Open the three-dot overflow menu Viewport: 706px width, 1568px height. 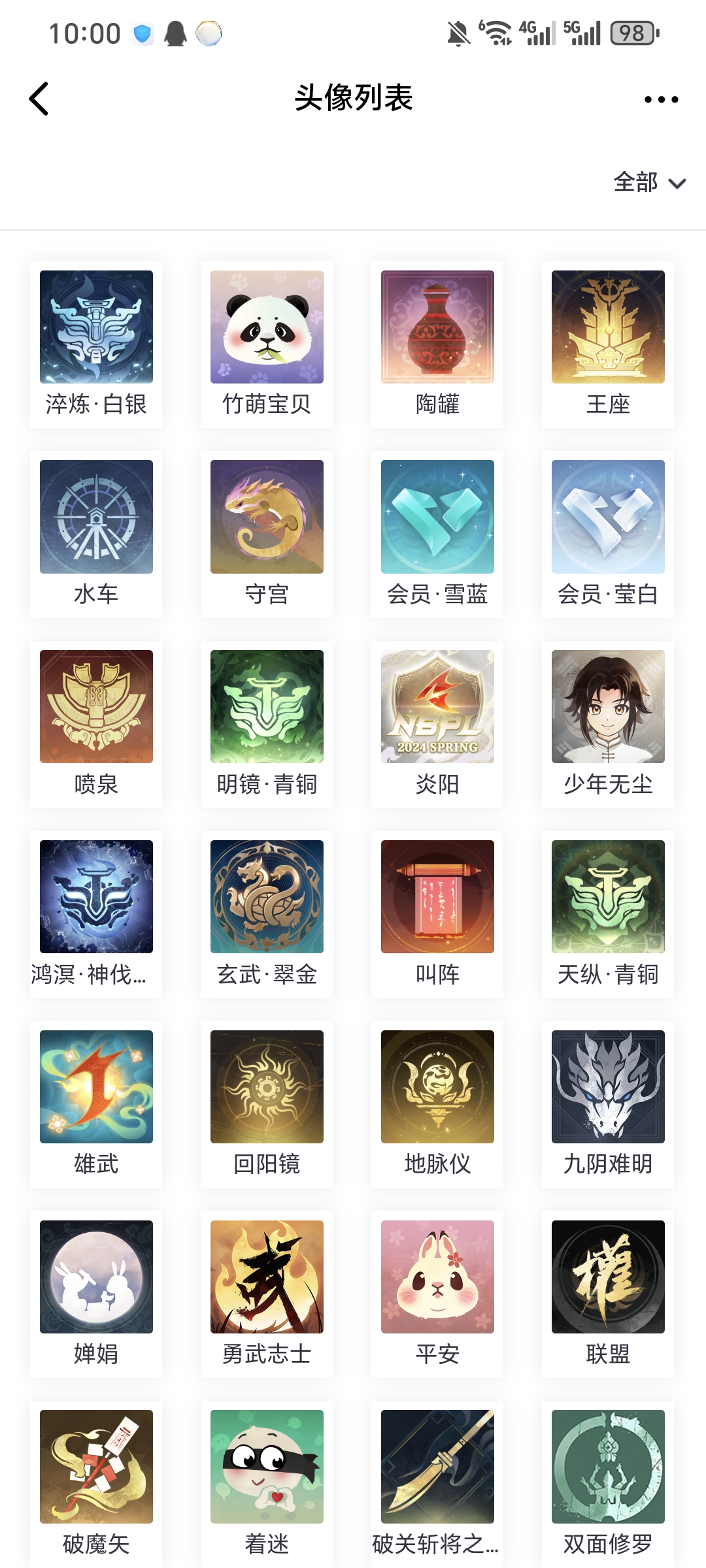click(x=661, y=99)
